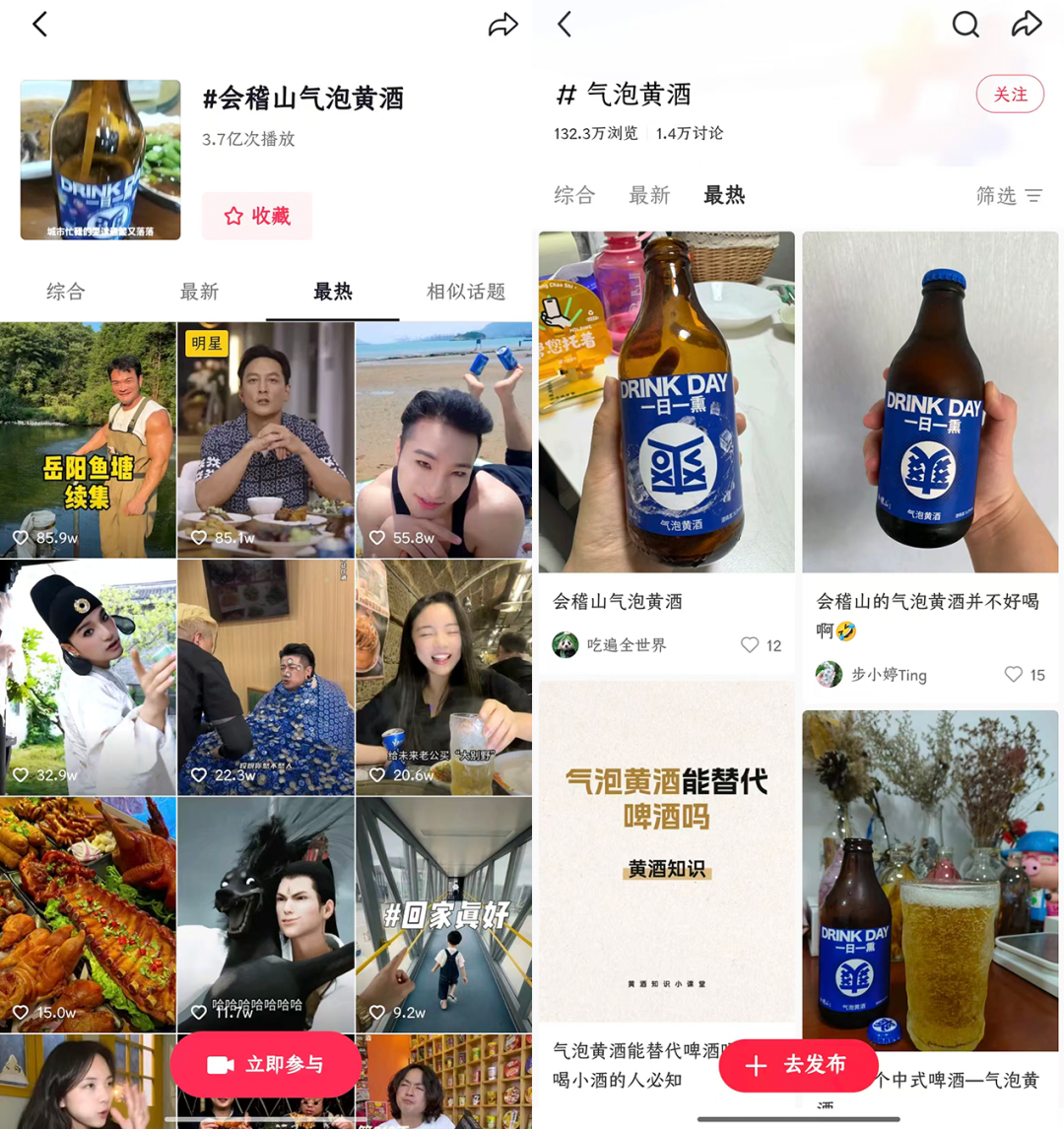
Task: Share the #会稽山气泡黄酒 topic
Action: (x=502, y=25)
